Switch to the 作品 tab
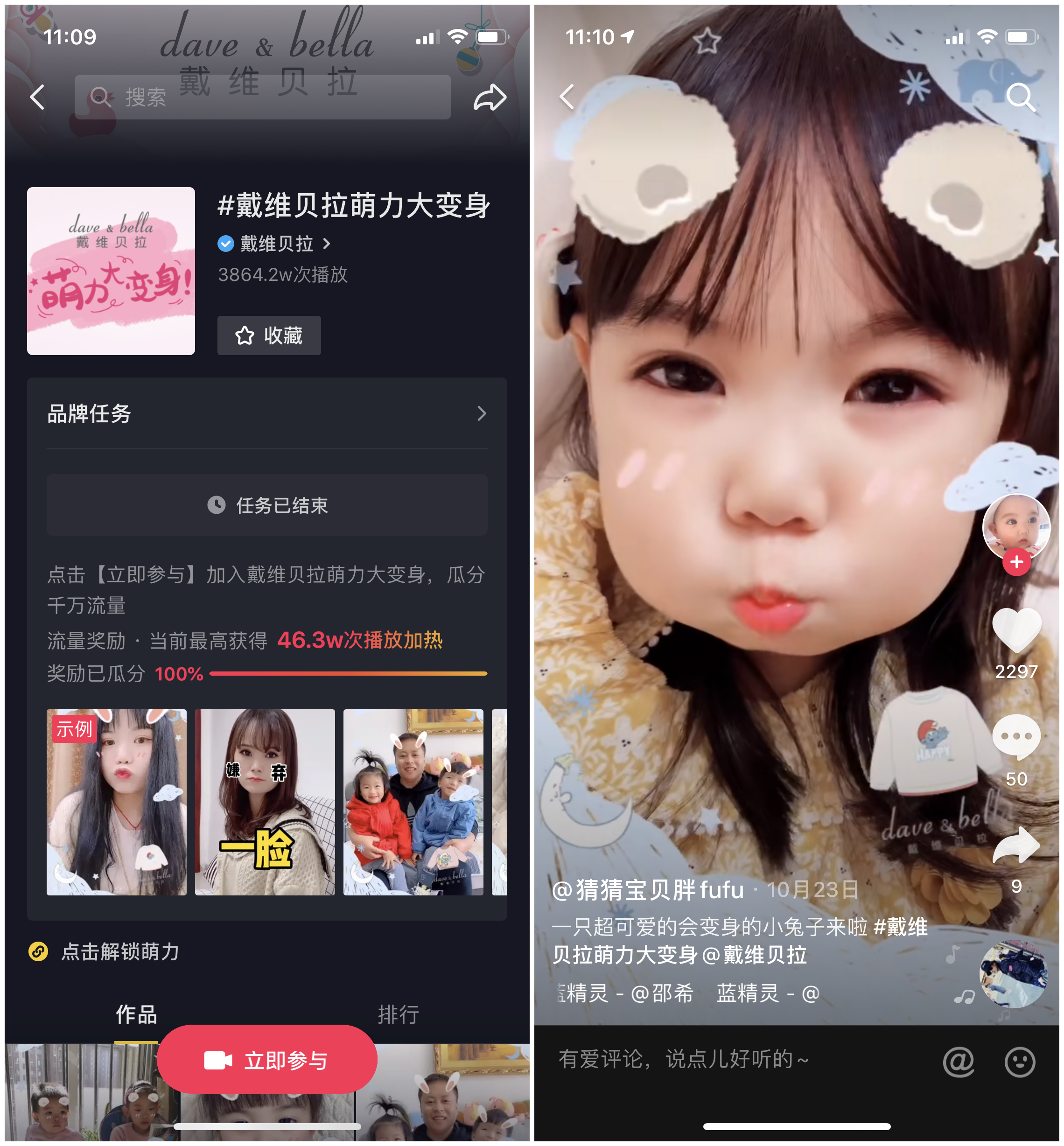The image size is (1064, 1146). [x=136, y=1015]
